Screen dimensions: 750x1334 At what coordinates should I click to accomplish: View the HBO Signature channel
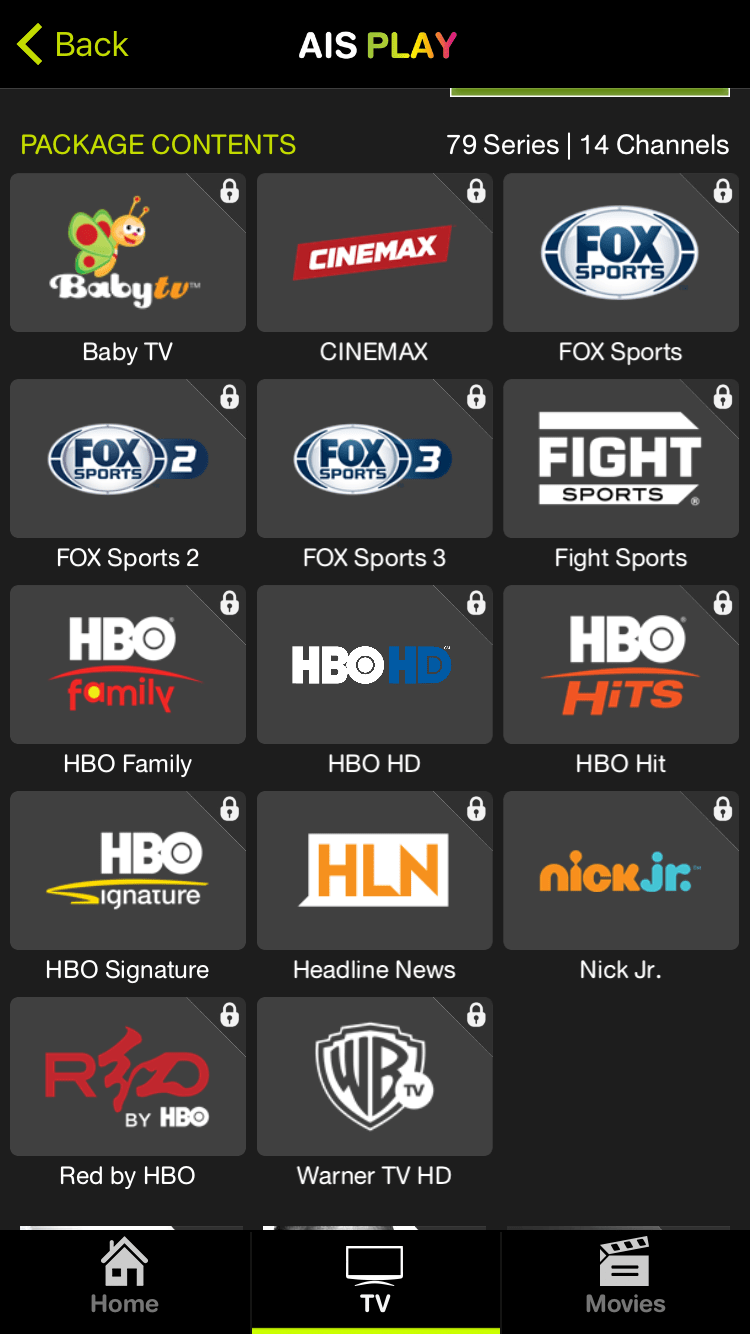point(128,871)
